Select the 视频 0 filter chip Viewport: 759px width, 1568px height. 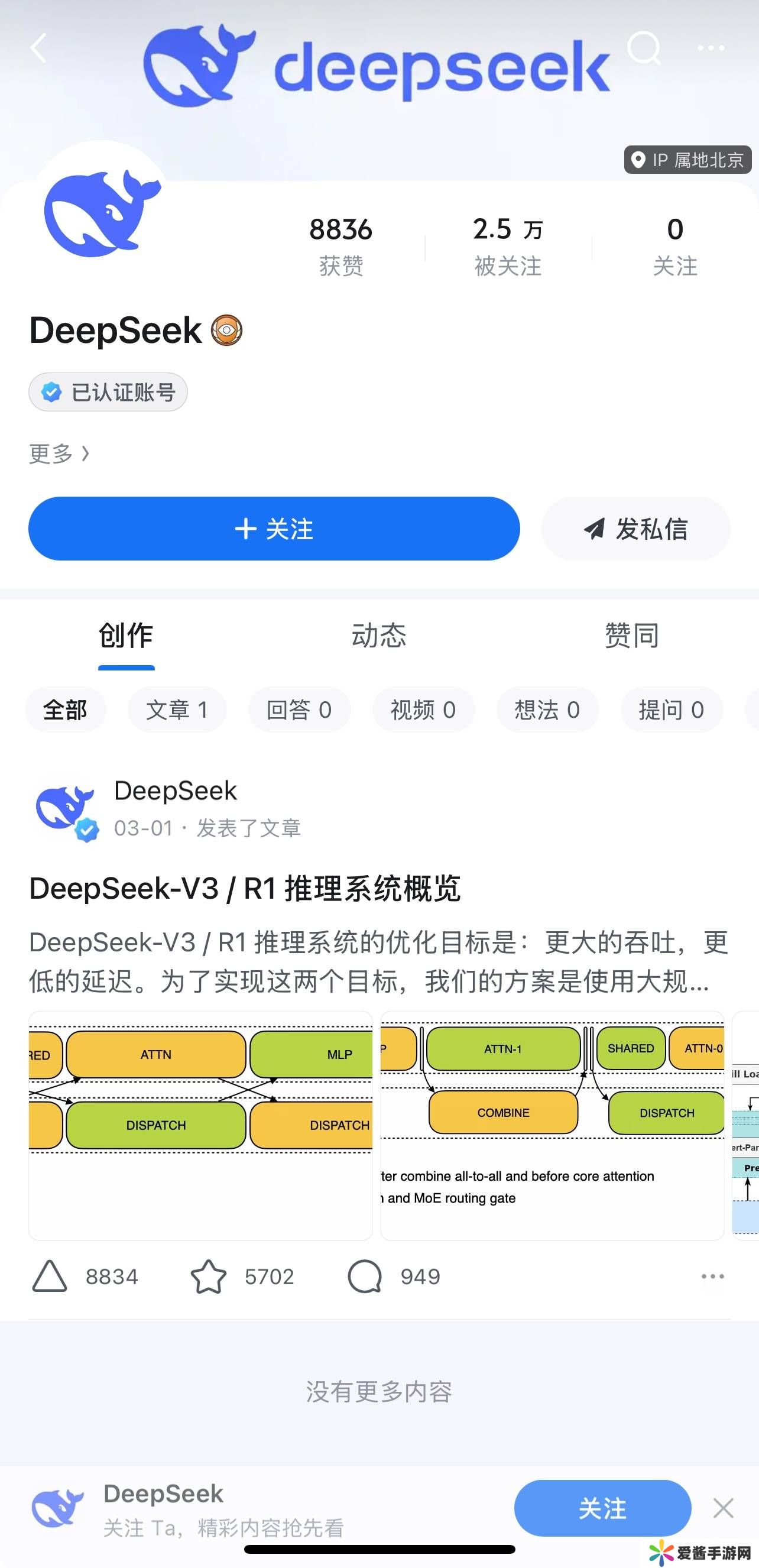pos(423,710)
